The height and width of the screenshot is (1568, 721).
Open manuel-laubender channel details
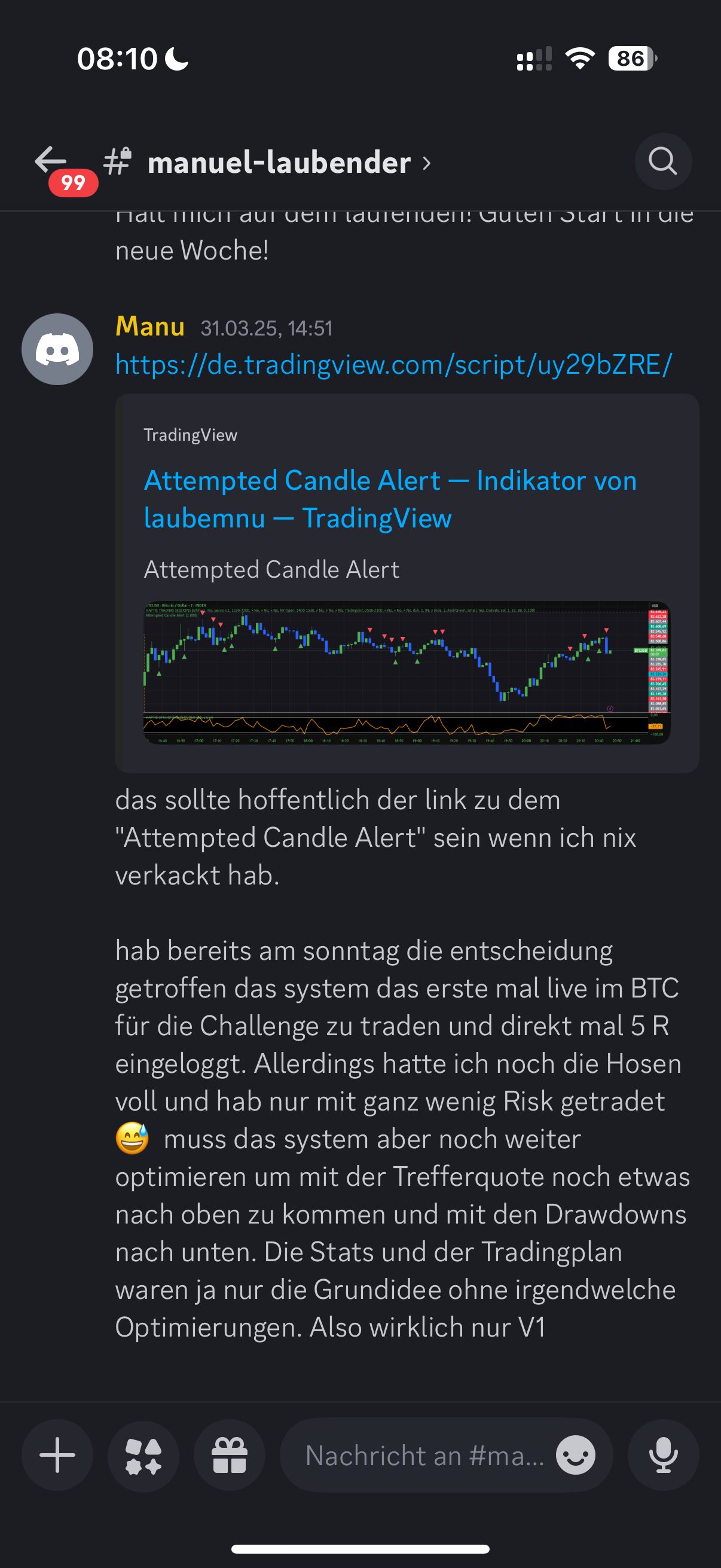coord(280,163)
